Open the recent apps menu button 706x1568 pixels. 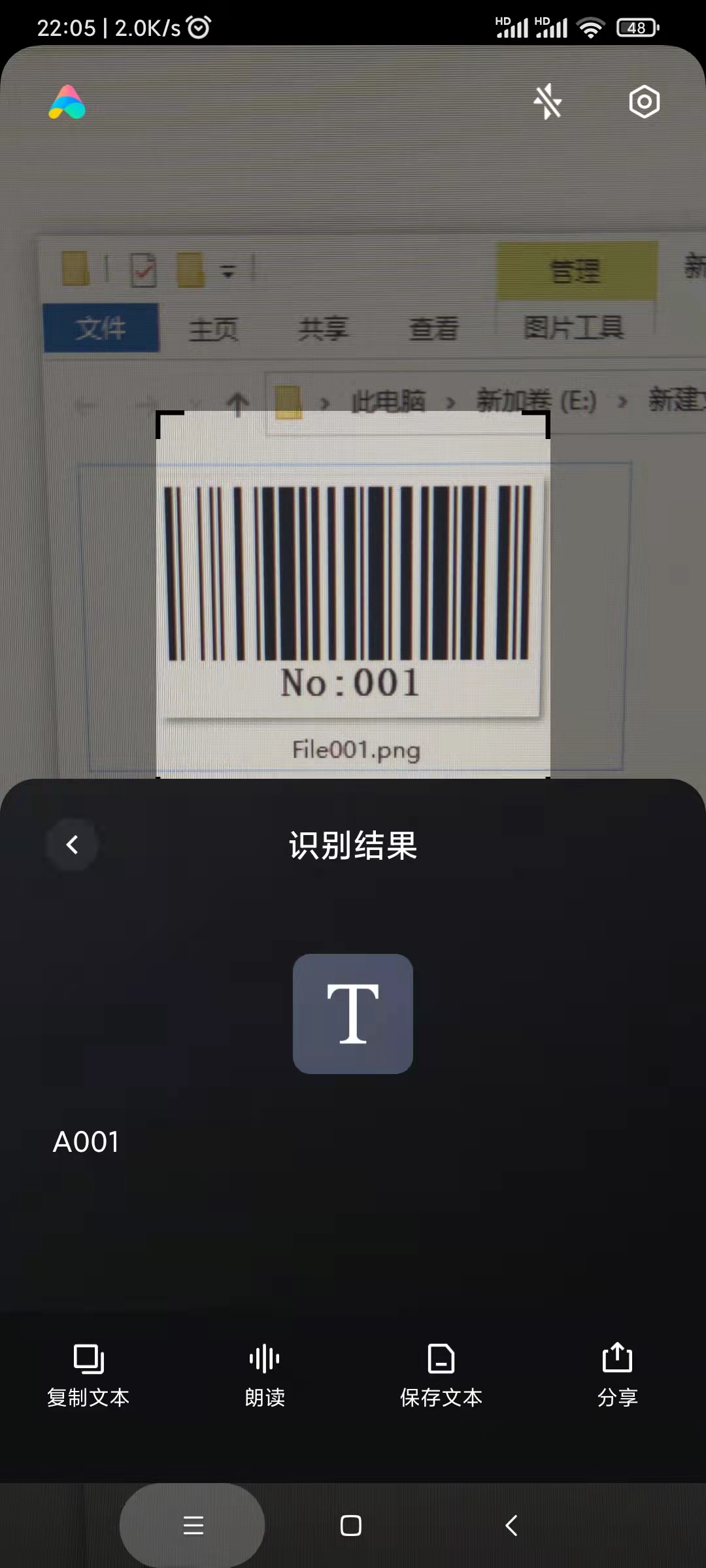pos(193,1526)
